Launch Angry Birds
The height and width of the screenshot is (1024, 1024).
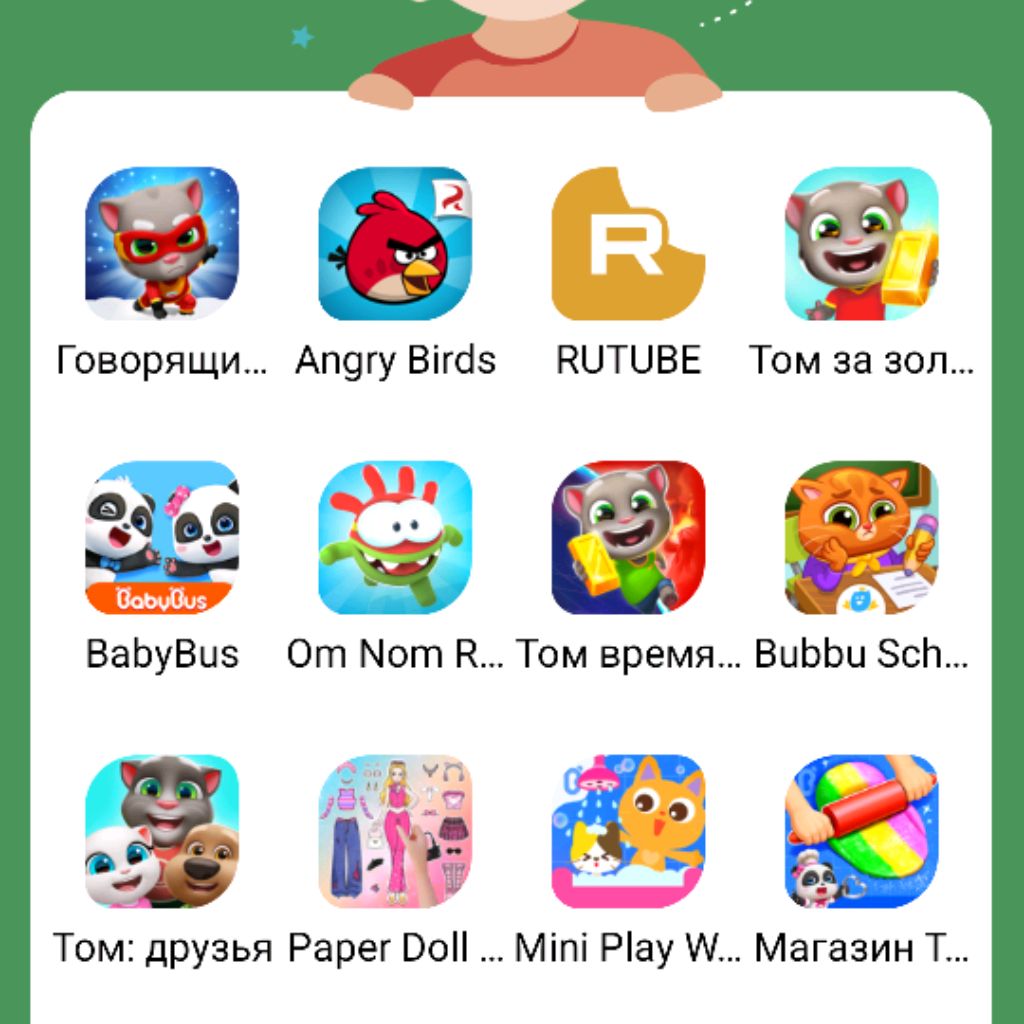point(395,244)
